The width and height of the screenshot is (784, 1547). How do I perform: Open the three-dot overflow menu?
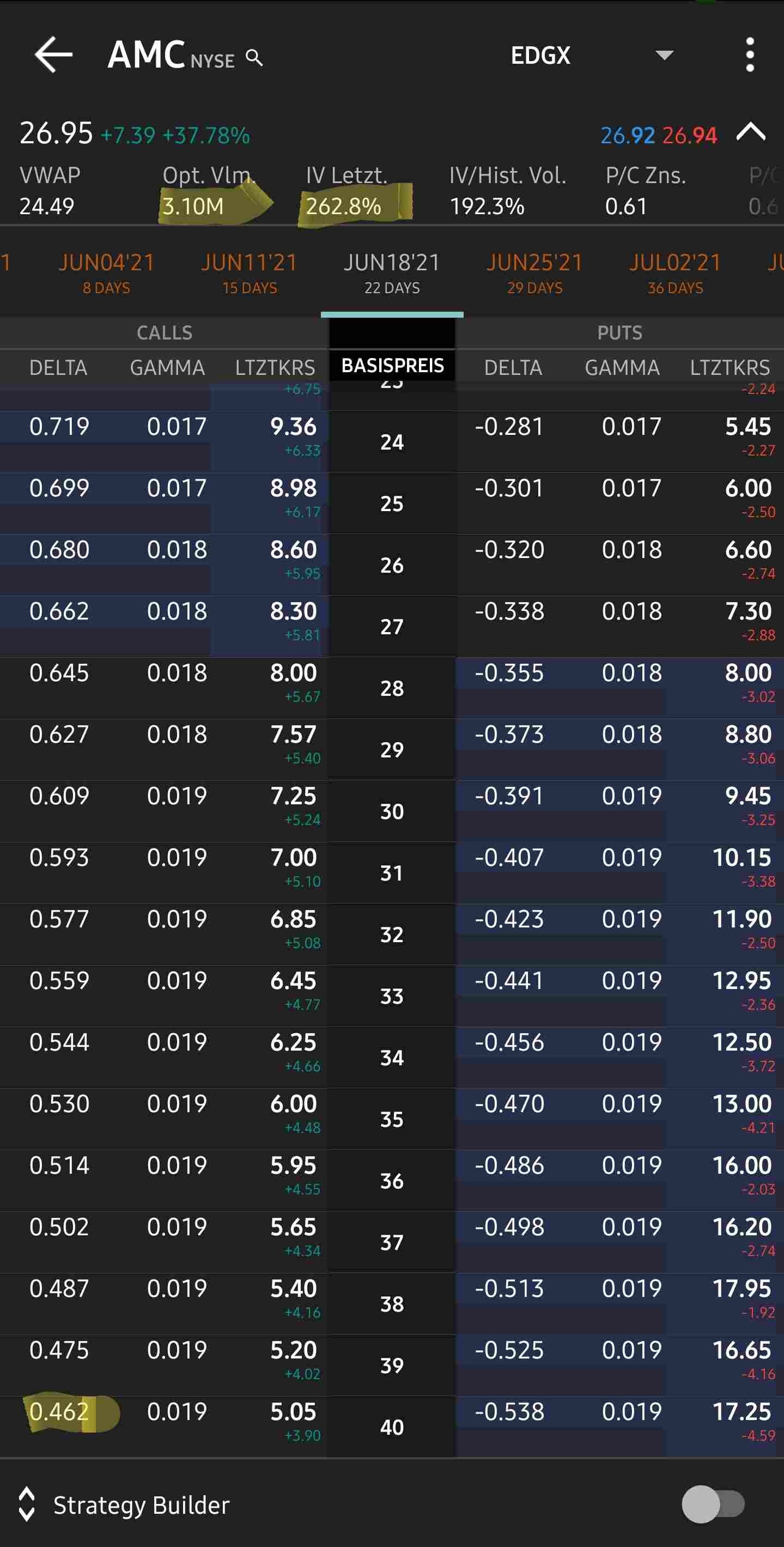pyautogui.click(x=749, y=55)
